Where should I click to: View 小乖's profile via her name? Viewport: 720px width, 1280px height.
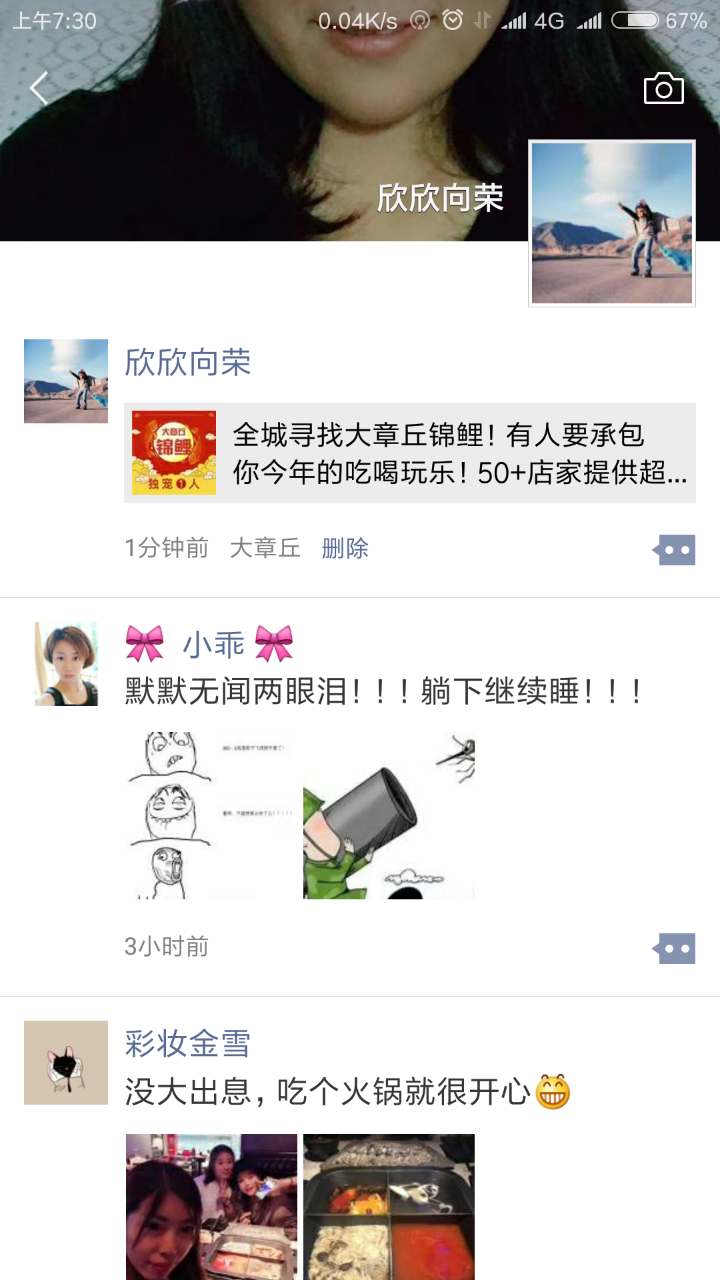(213, 645)
